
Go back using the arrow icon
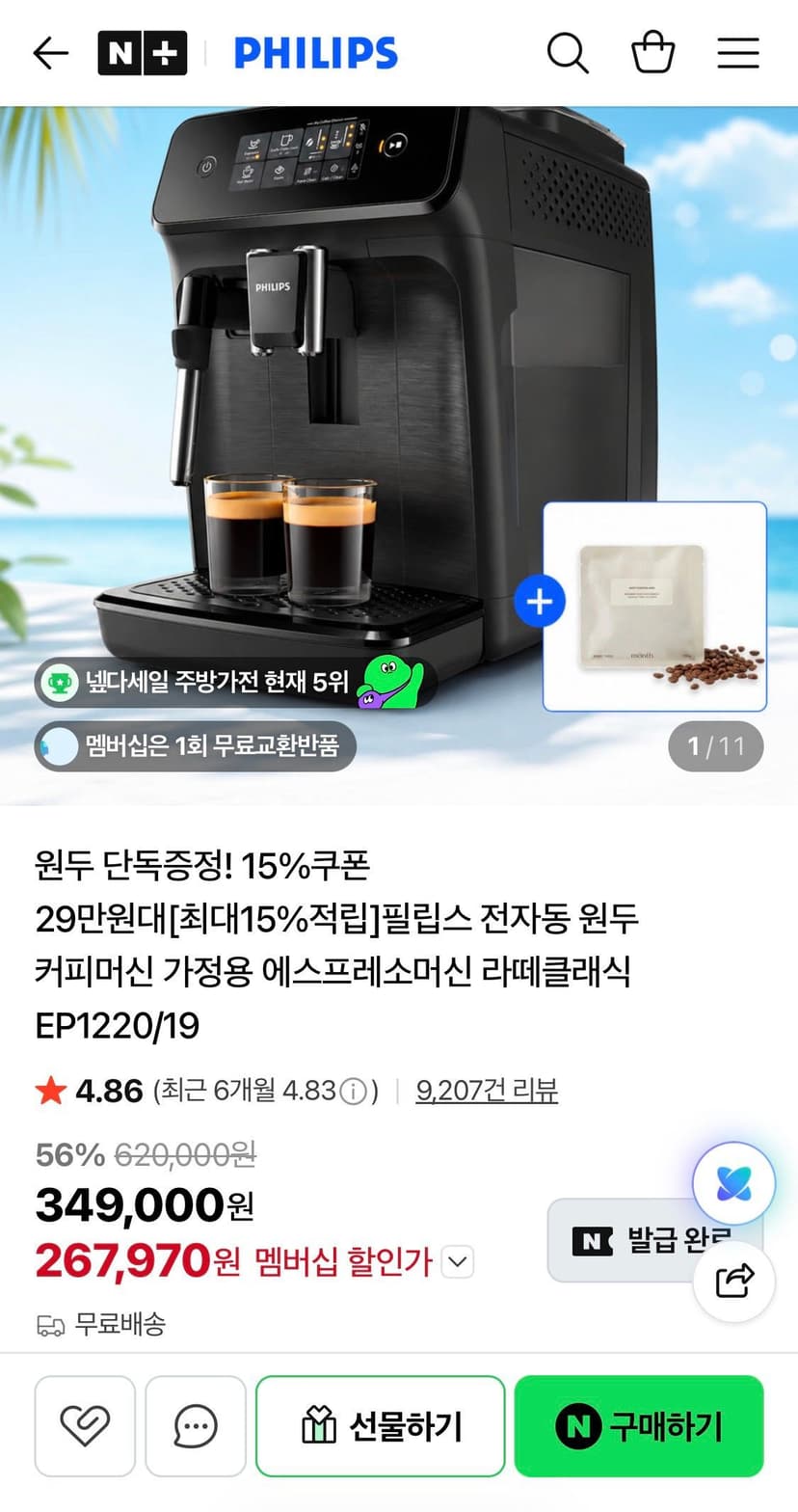click(x=50, y=53)
